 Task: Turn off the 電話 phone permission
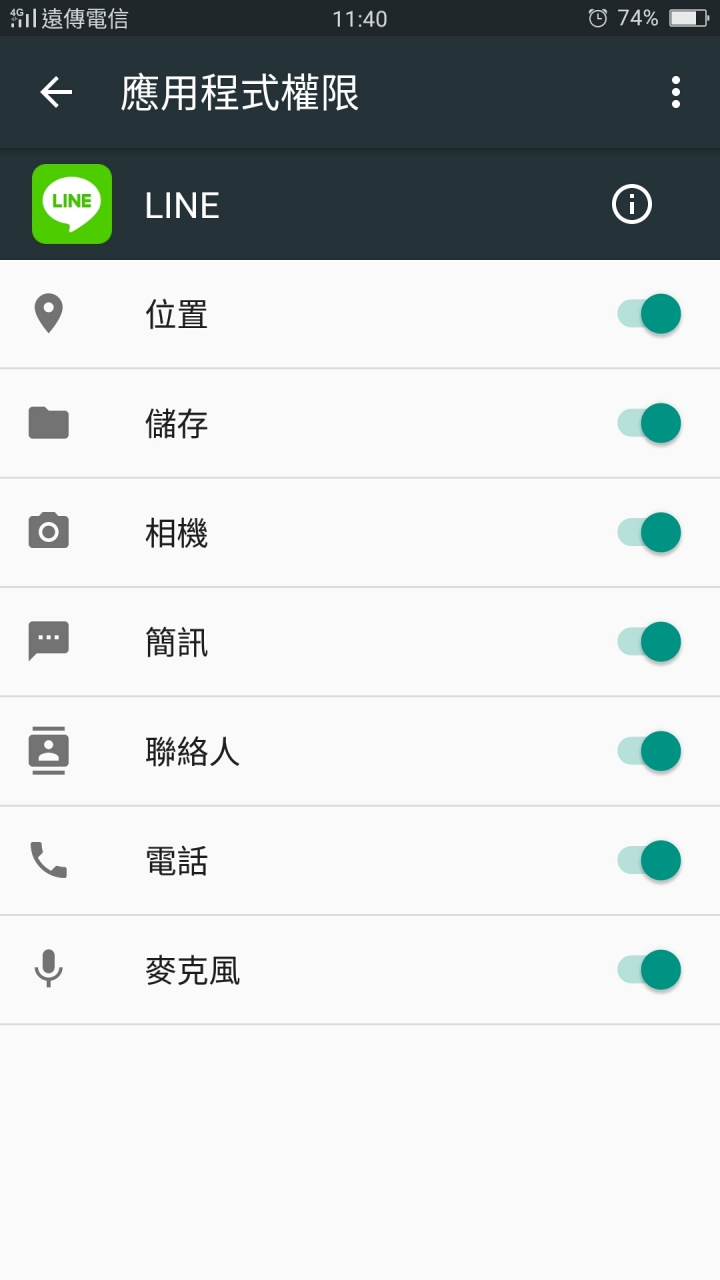pyautogui.click(x=649, y=860)
